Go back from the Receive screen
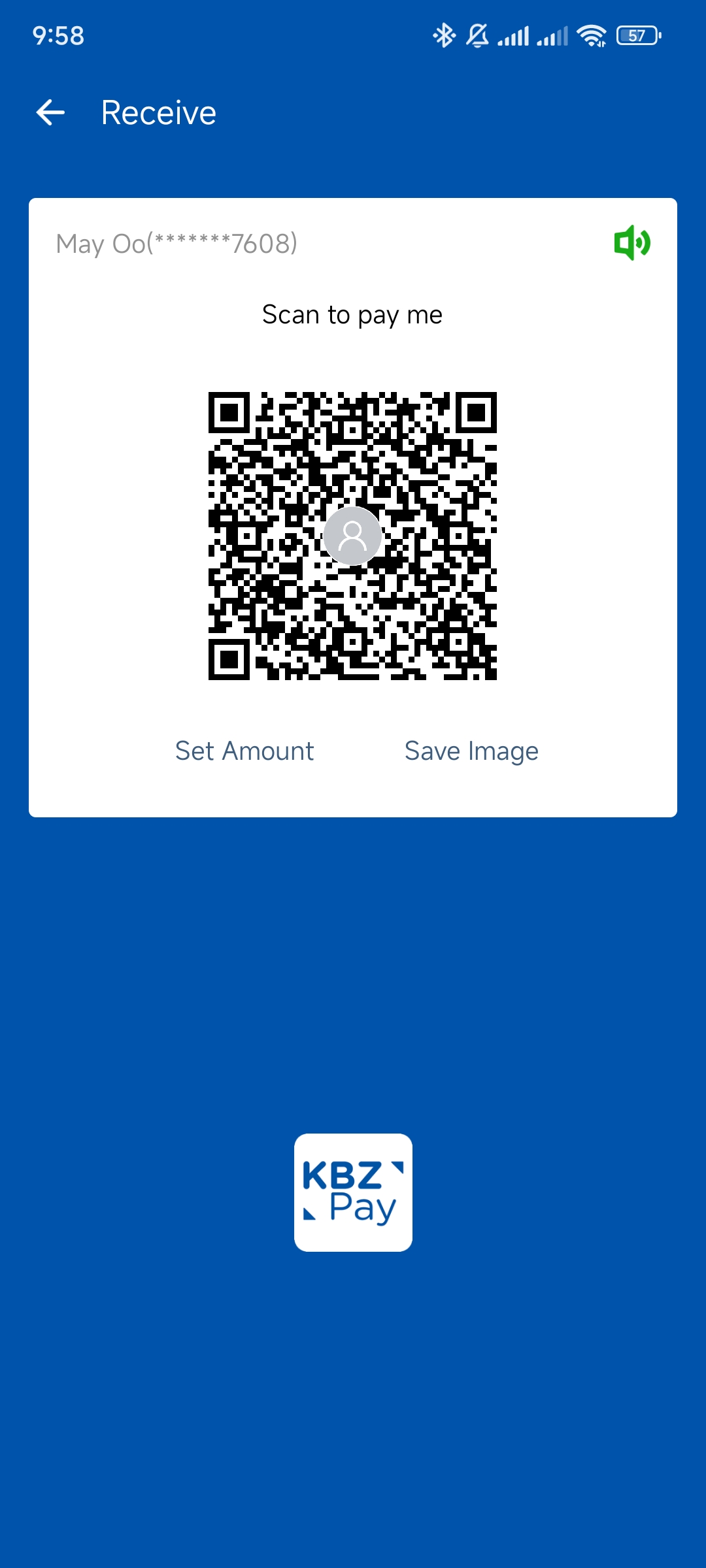The width and height of the screenshot is (706, 1568). tap(50, 112)
